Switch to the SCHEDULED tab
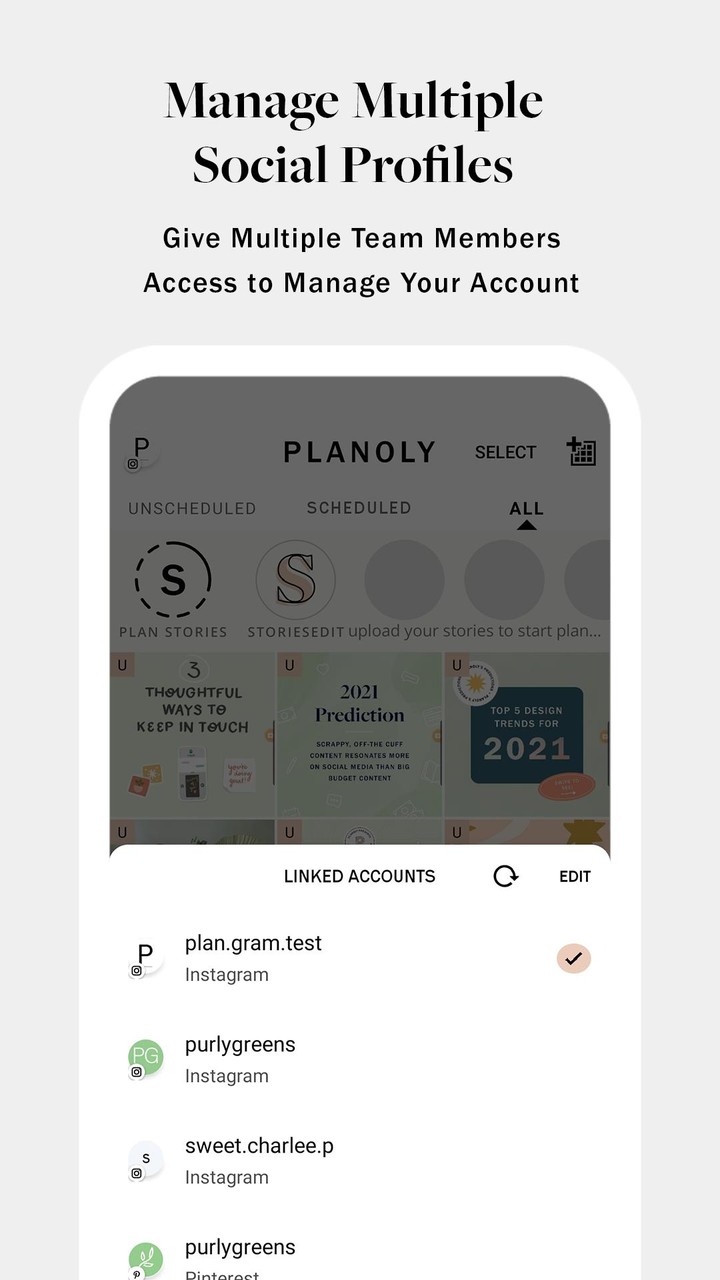The image size is (720, 1280). point(359,508)
